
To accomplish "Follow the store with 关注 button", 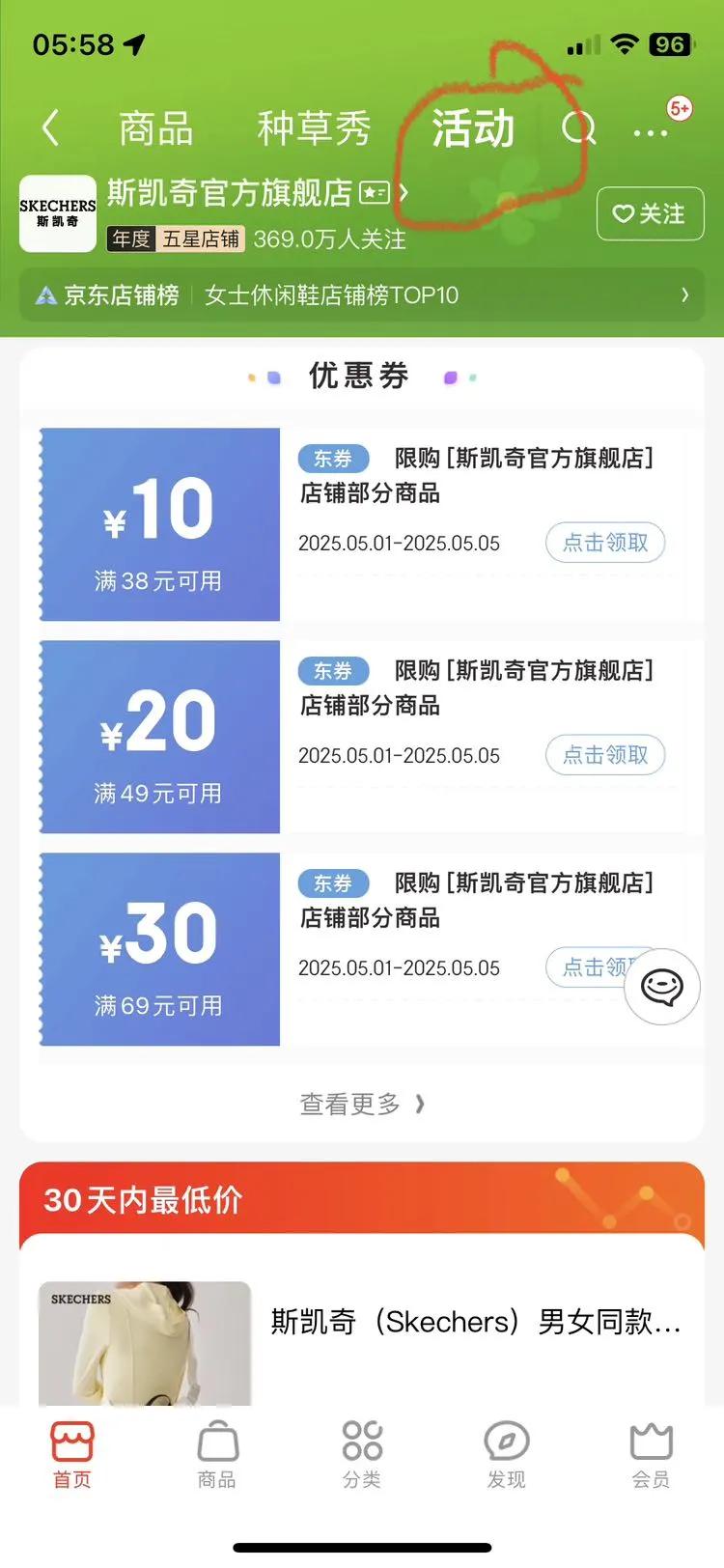I will (650, 213).
